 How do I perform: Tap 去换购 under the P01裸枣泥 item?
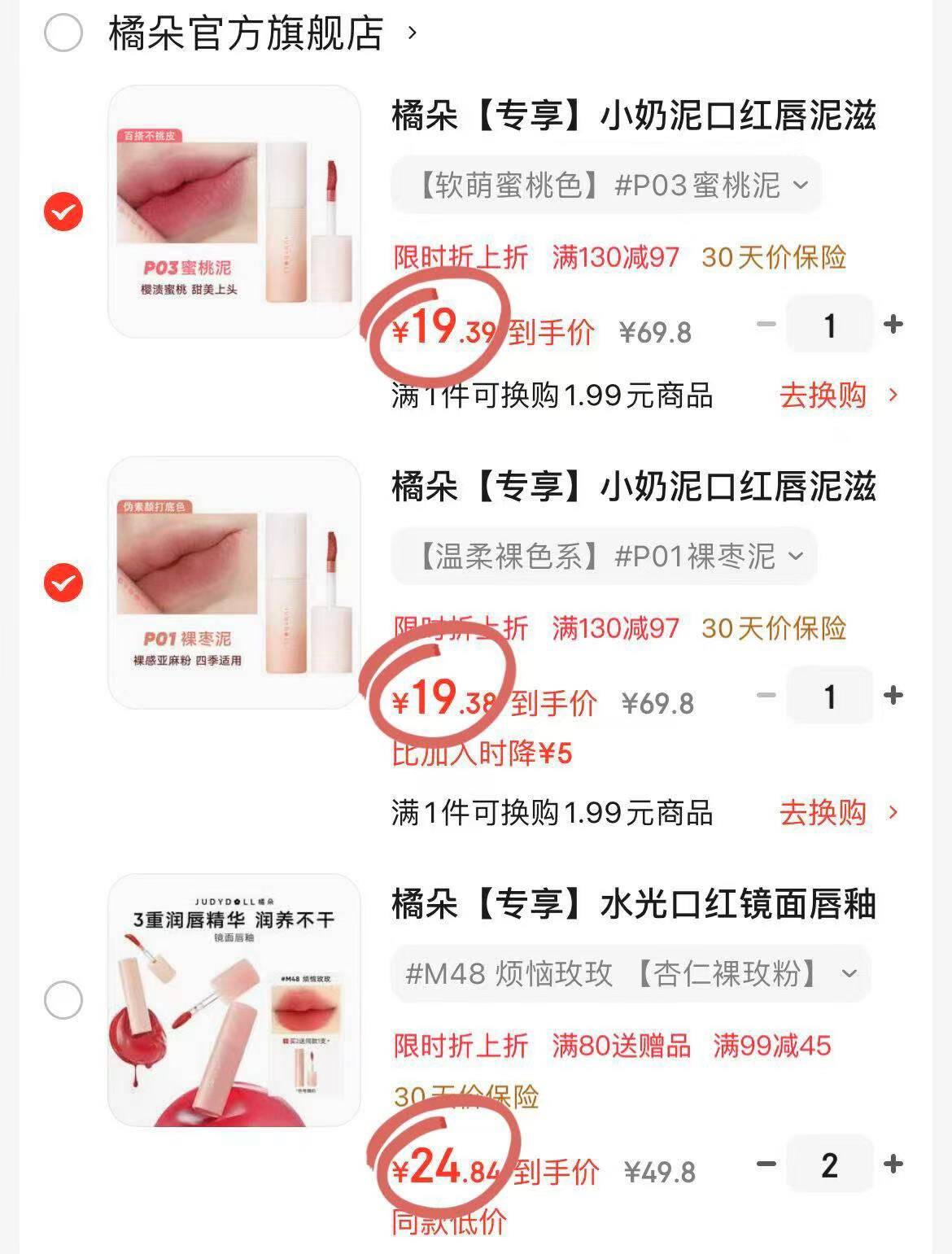(838, 812)
